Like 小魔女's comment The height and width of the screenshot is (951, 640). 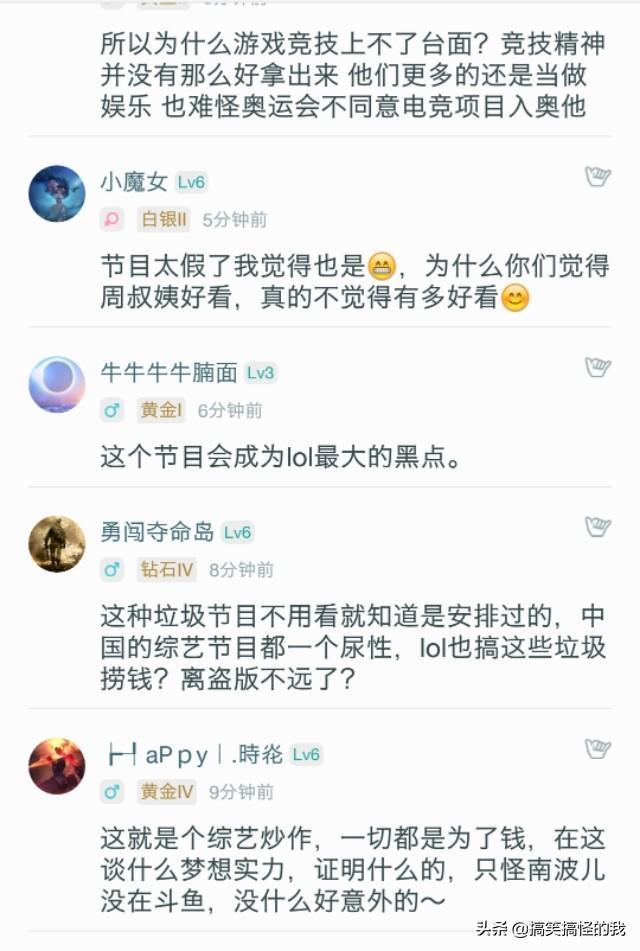click(597, 177)
